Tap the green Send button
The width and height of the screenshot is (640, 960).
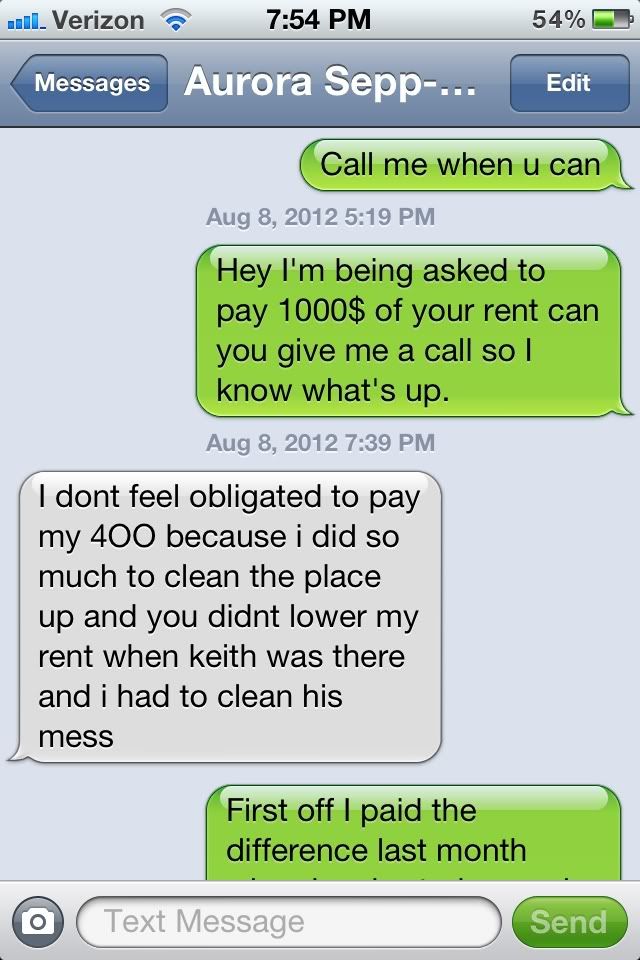568,921
